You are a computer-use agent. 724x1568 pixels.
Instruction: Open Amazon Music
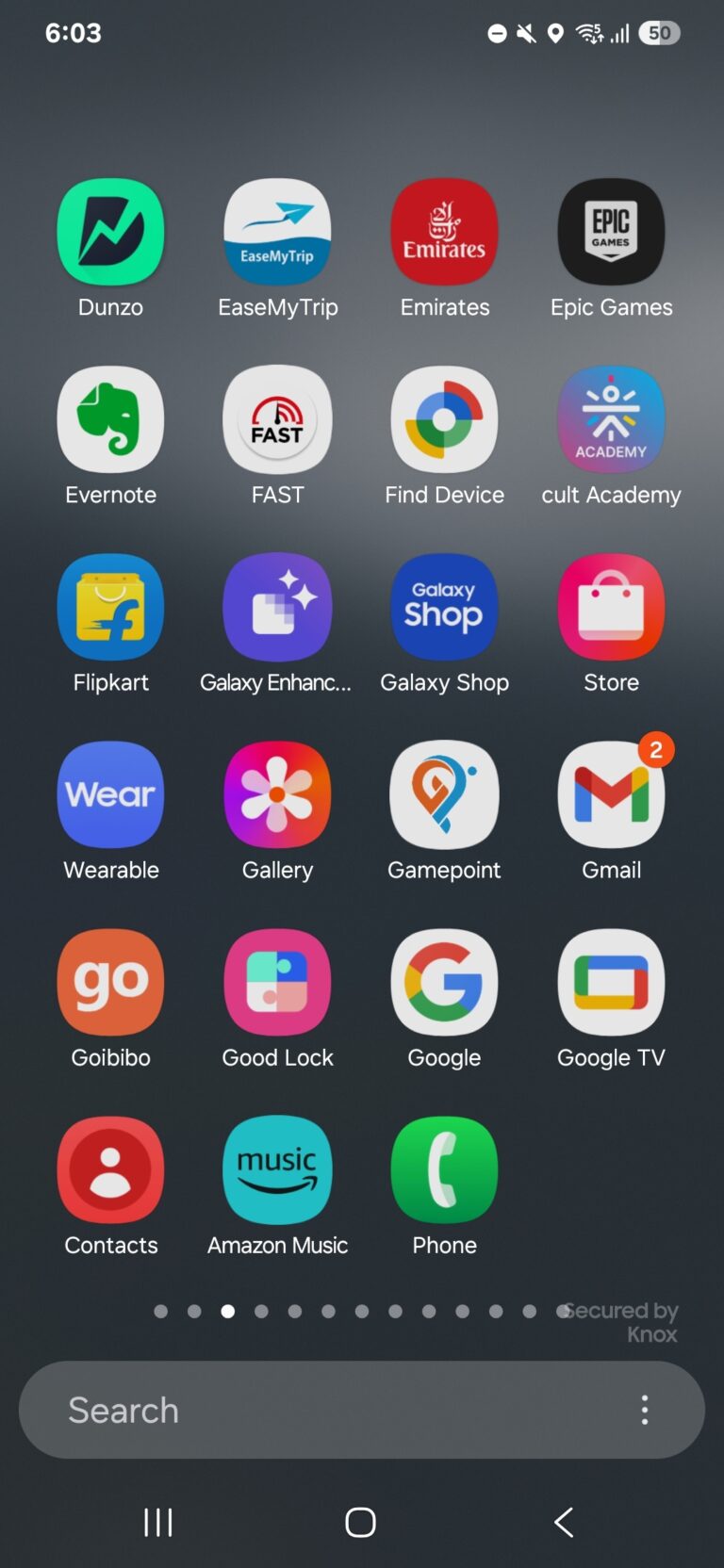[277, 1169]
